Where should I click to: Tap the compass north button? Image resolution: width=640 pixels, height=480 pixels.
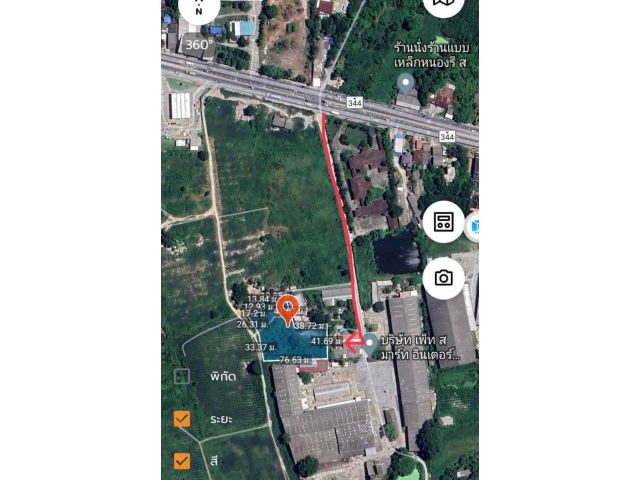(200, 7)
